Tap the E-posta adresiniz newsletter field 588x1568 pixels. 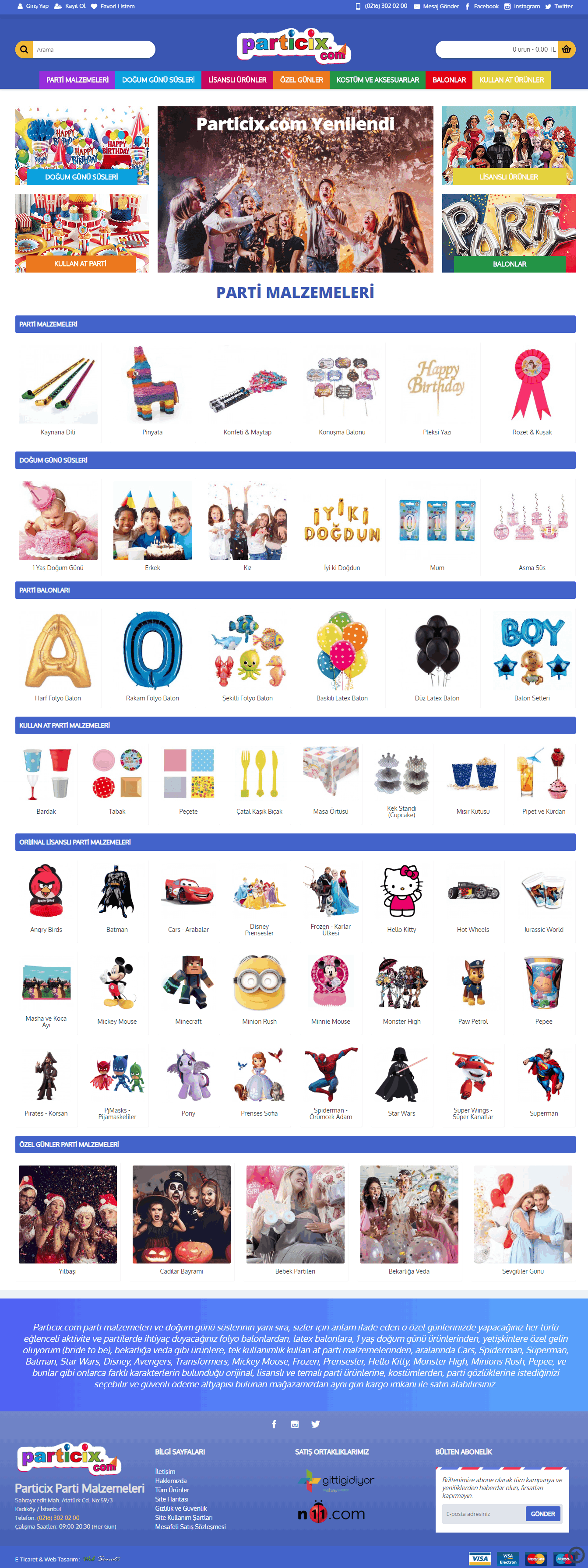[x=484, y=1513]
